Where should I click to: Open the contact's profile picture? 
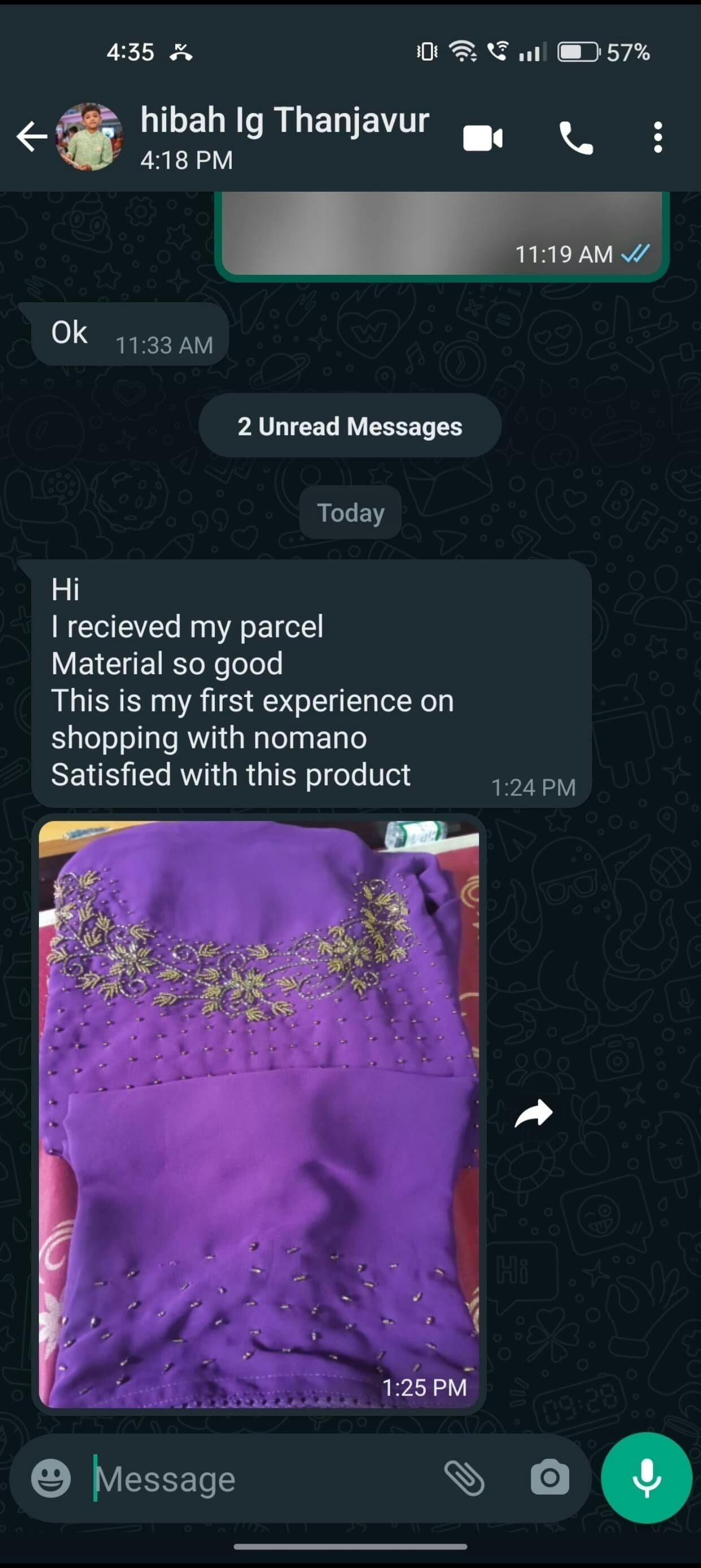[x=89, y=136]
